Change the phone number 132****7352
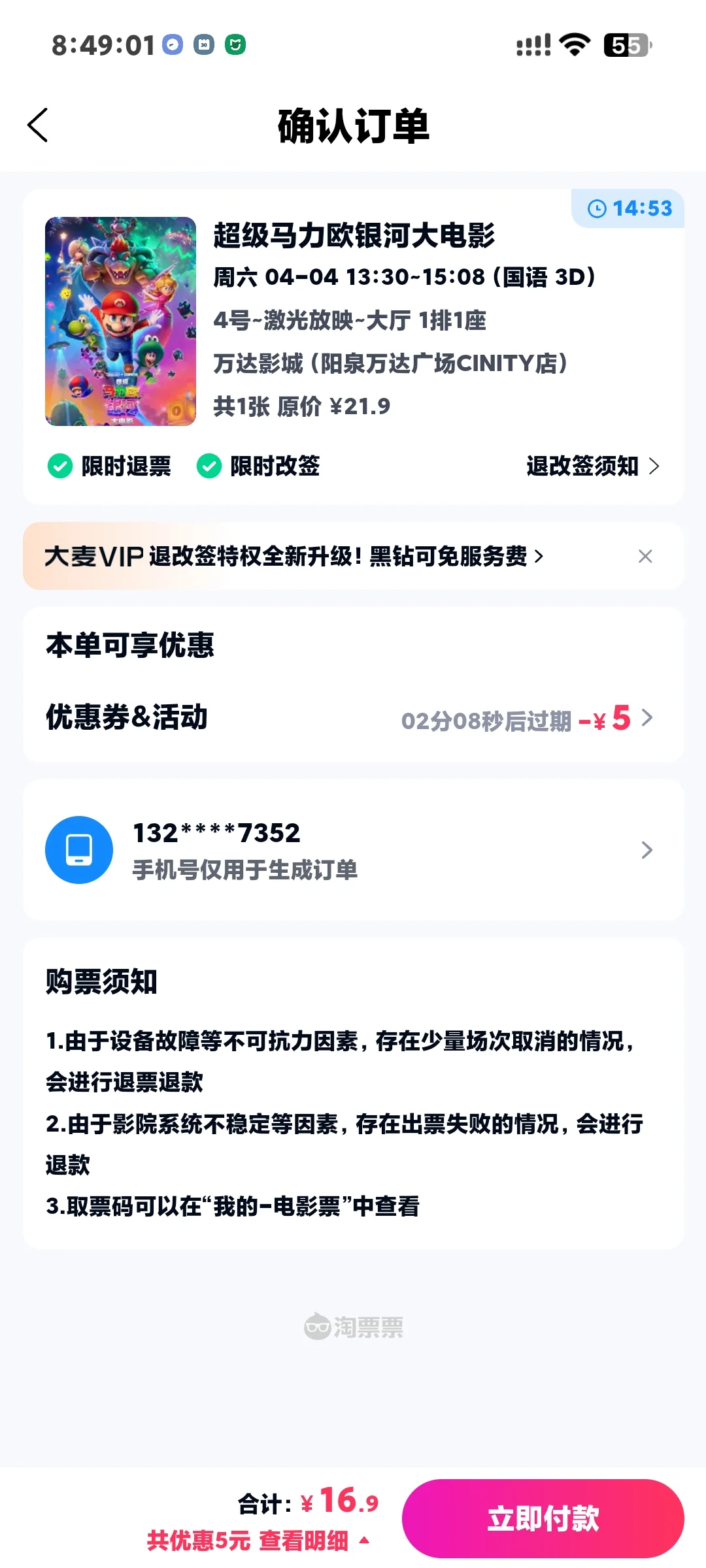The image size is (706, 1568). 353,850
